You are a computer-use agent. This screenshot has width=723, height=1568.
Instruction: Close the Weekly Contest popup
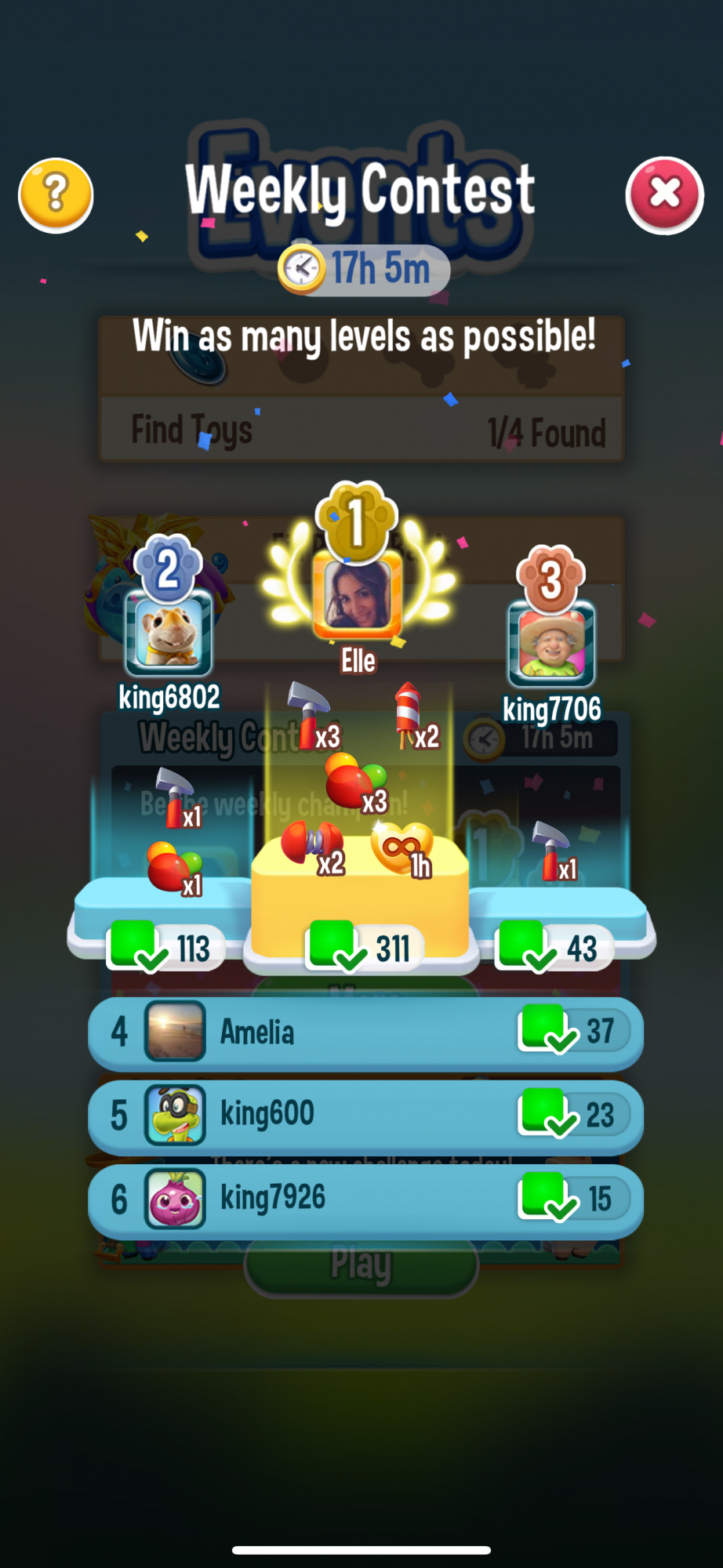[664, 194]
